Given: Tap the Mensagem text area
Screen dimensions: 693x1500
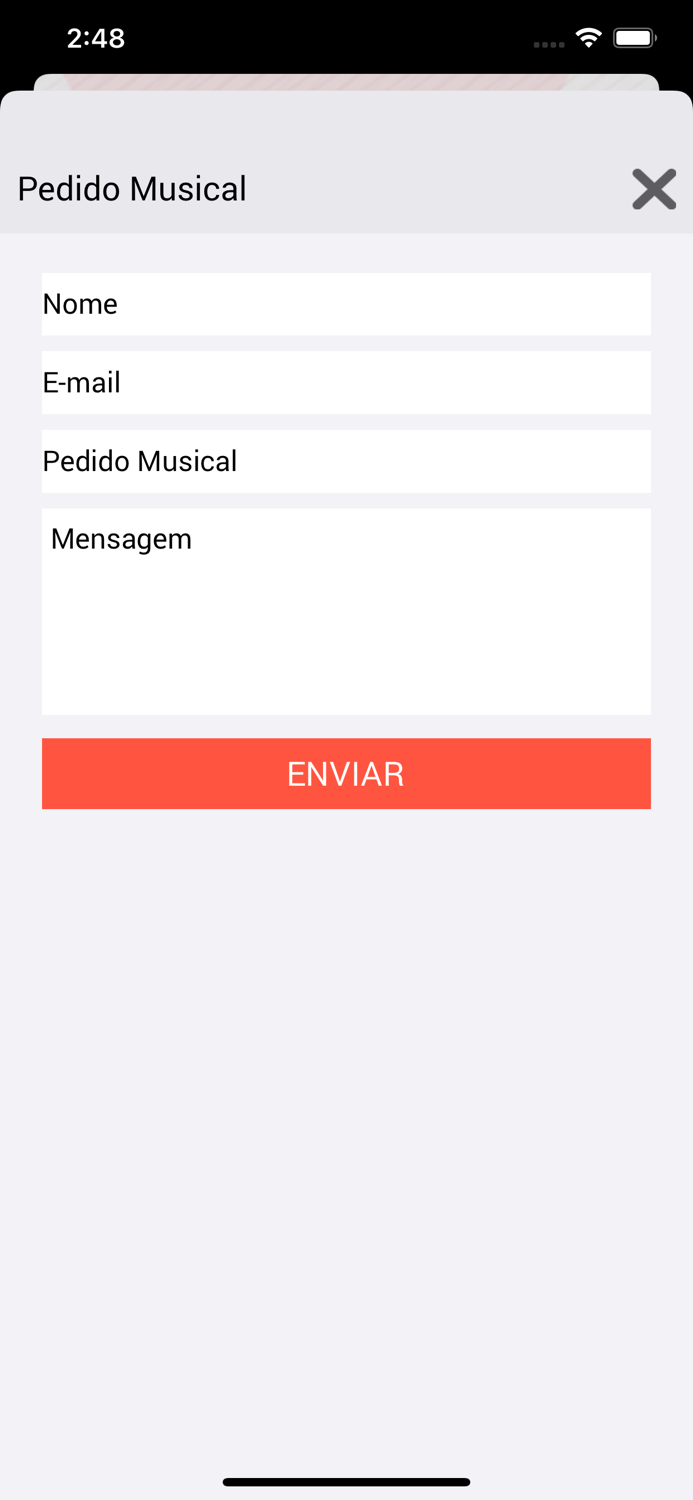Looking at the screenshot, I should click(x=346, y=611).
